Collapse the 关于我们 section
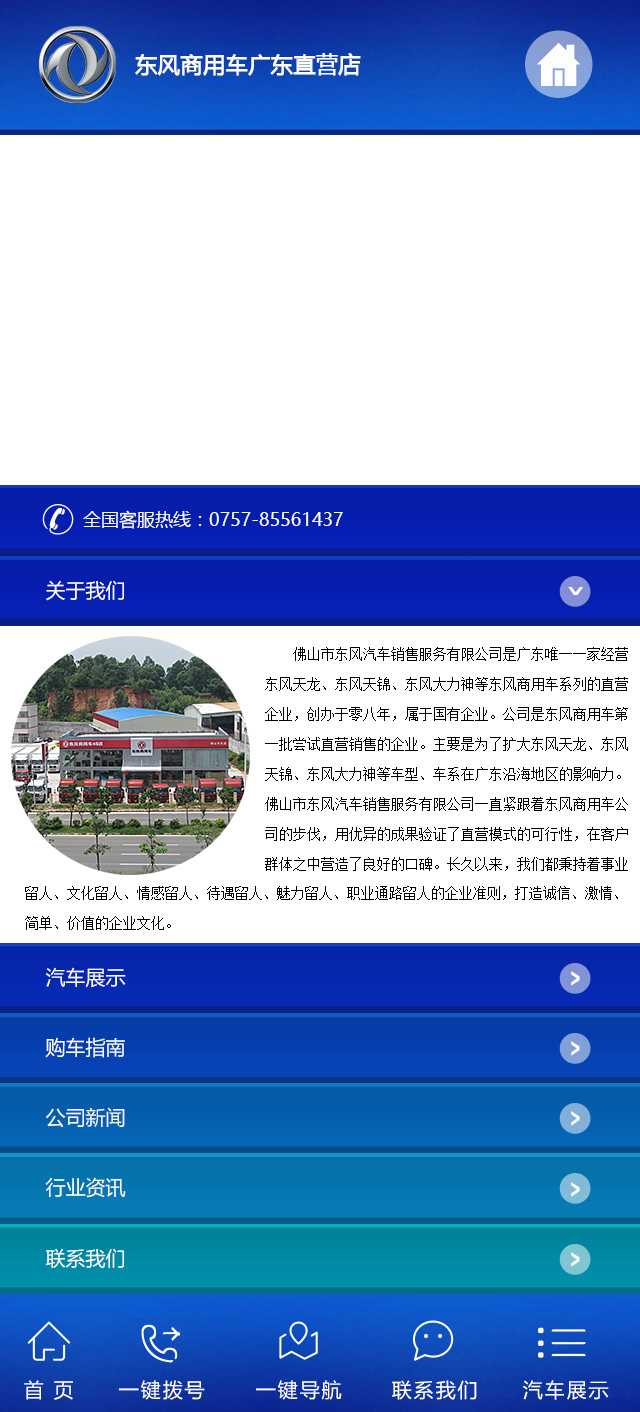The height and width of the screenshot is (1412, 640). [574, 591]
